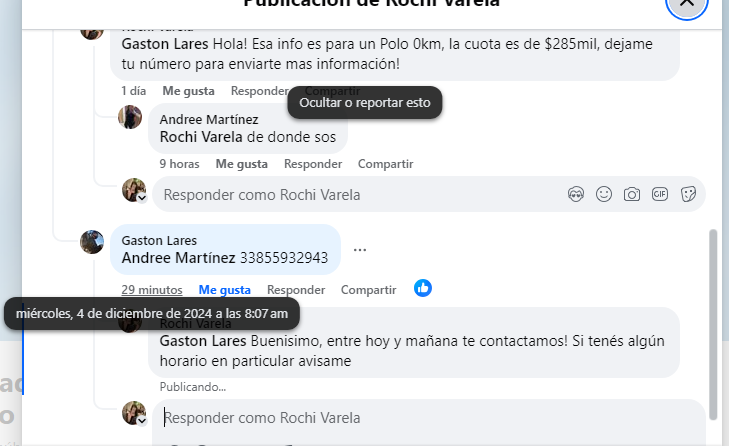Switch commenting profile via avatar dropdown
The height and width of the screenshot is (446, 729).
click(142, 198)
